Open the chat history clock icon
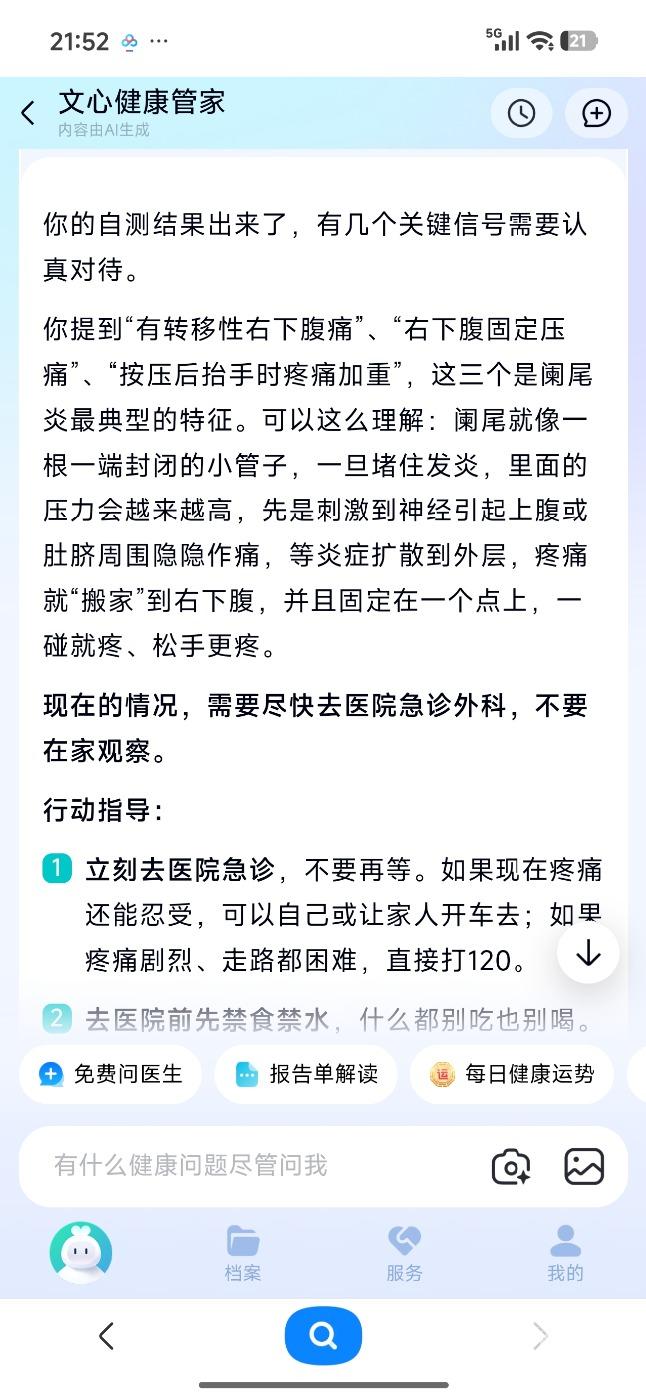Screen dimensions: 646x1400 pyautogui.click(x=521, y=113)
